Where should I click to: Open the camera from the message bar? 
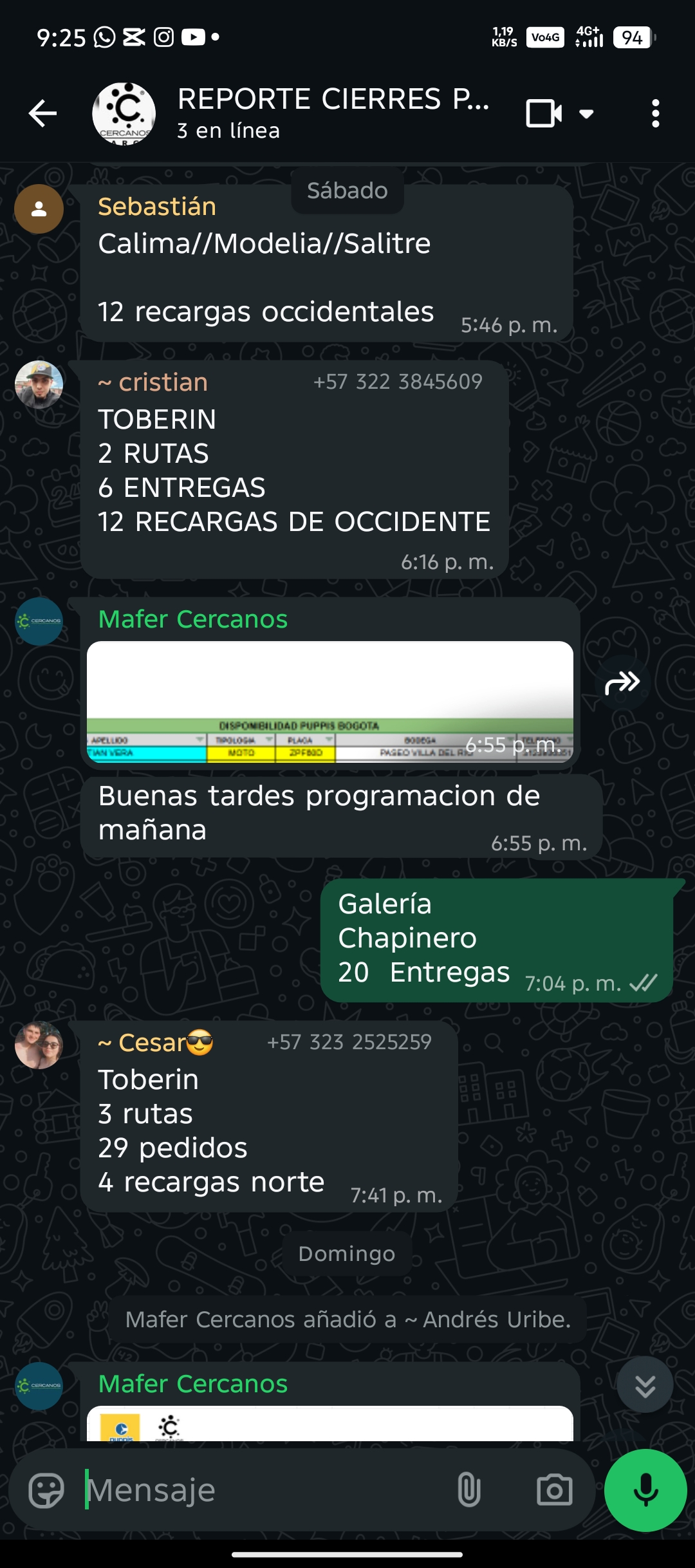click(554, 1490)
